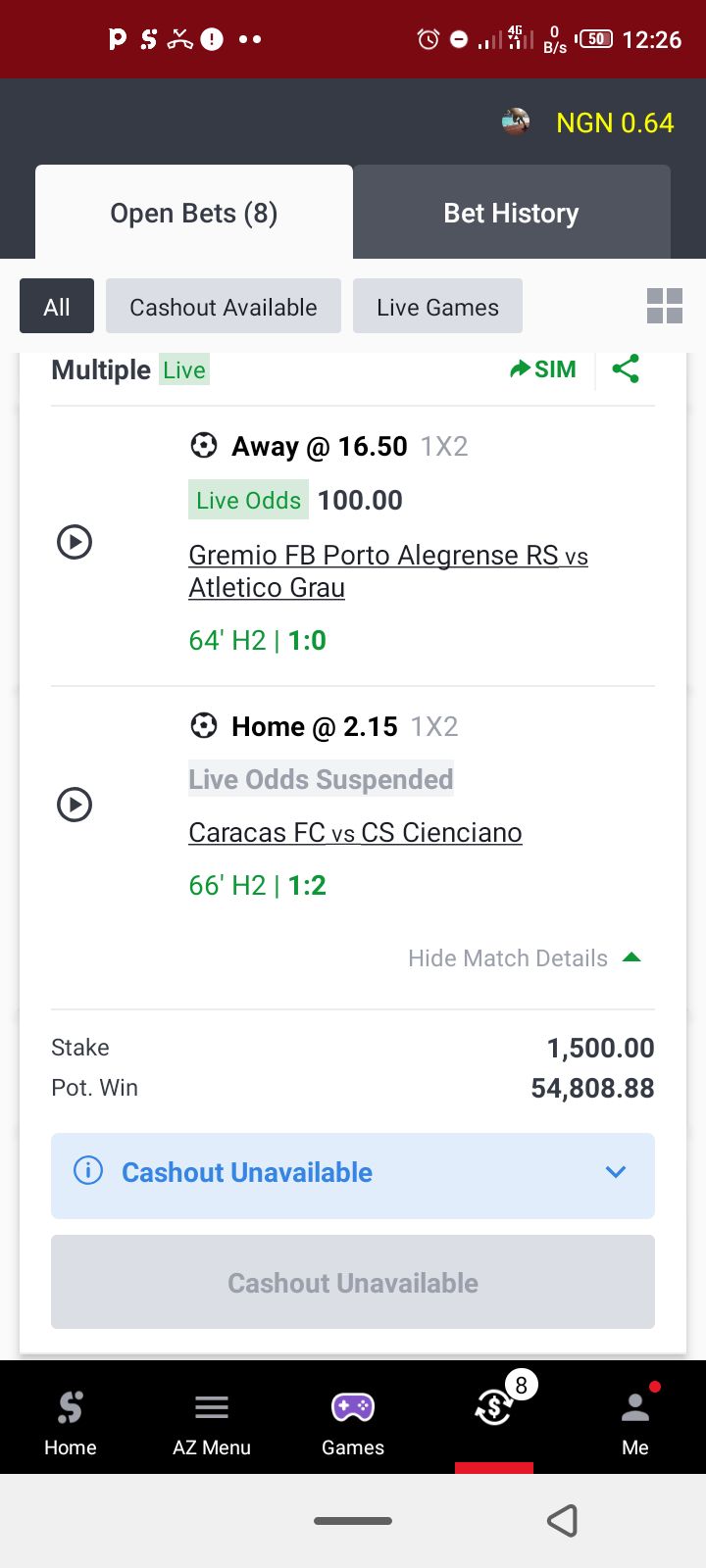The width and height of the screenshot is (706, 1568).
Task: Expand the Cashout Unavailable info banner
Action: (353, 1175)
